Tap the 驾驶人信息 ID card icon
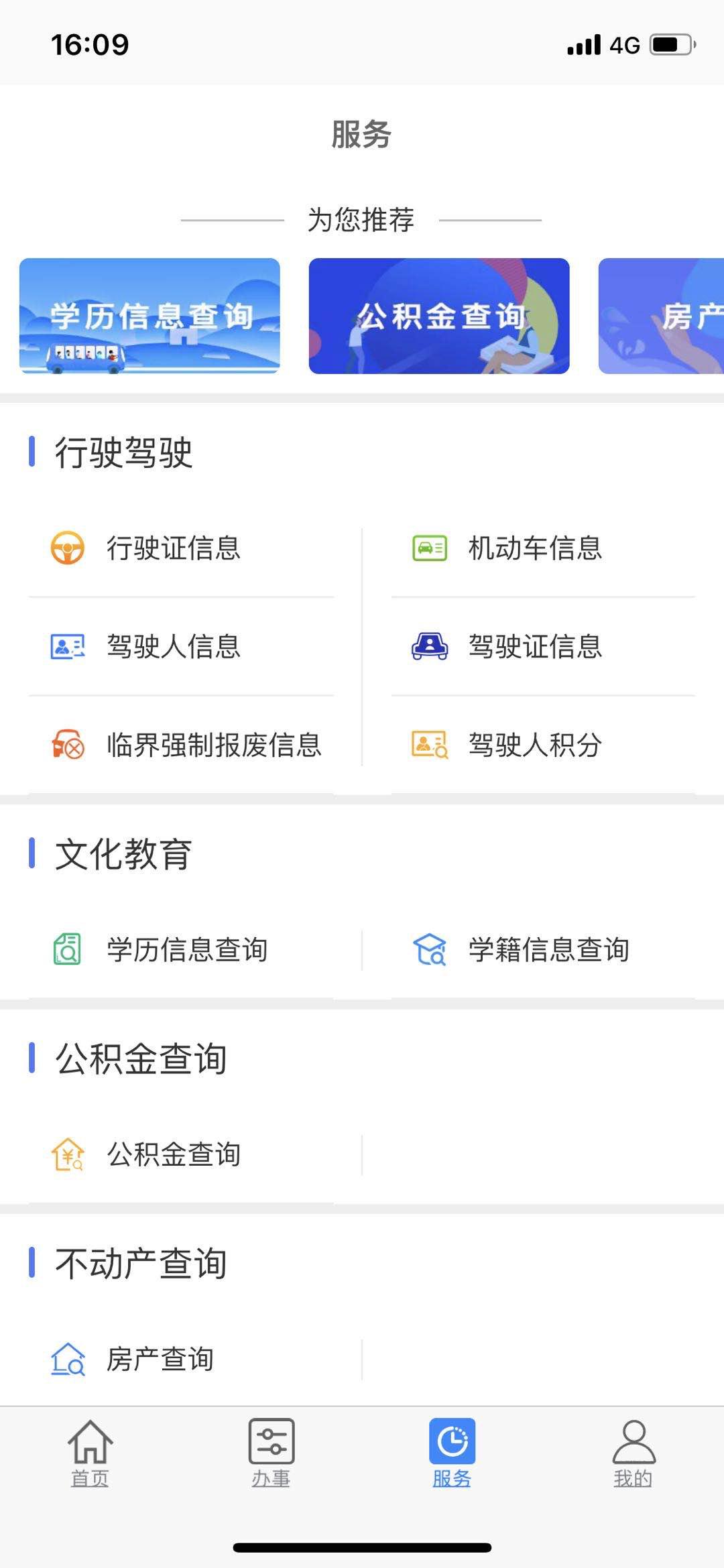Image resolution: width=724 pixels, height=1568 pixels. click(67, 646)
